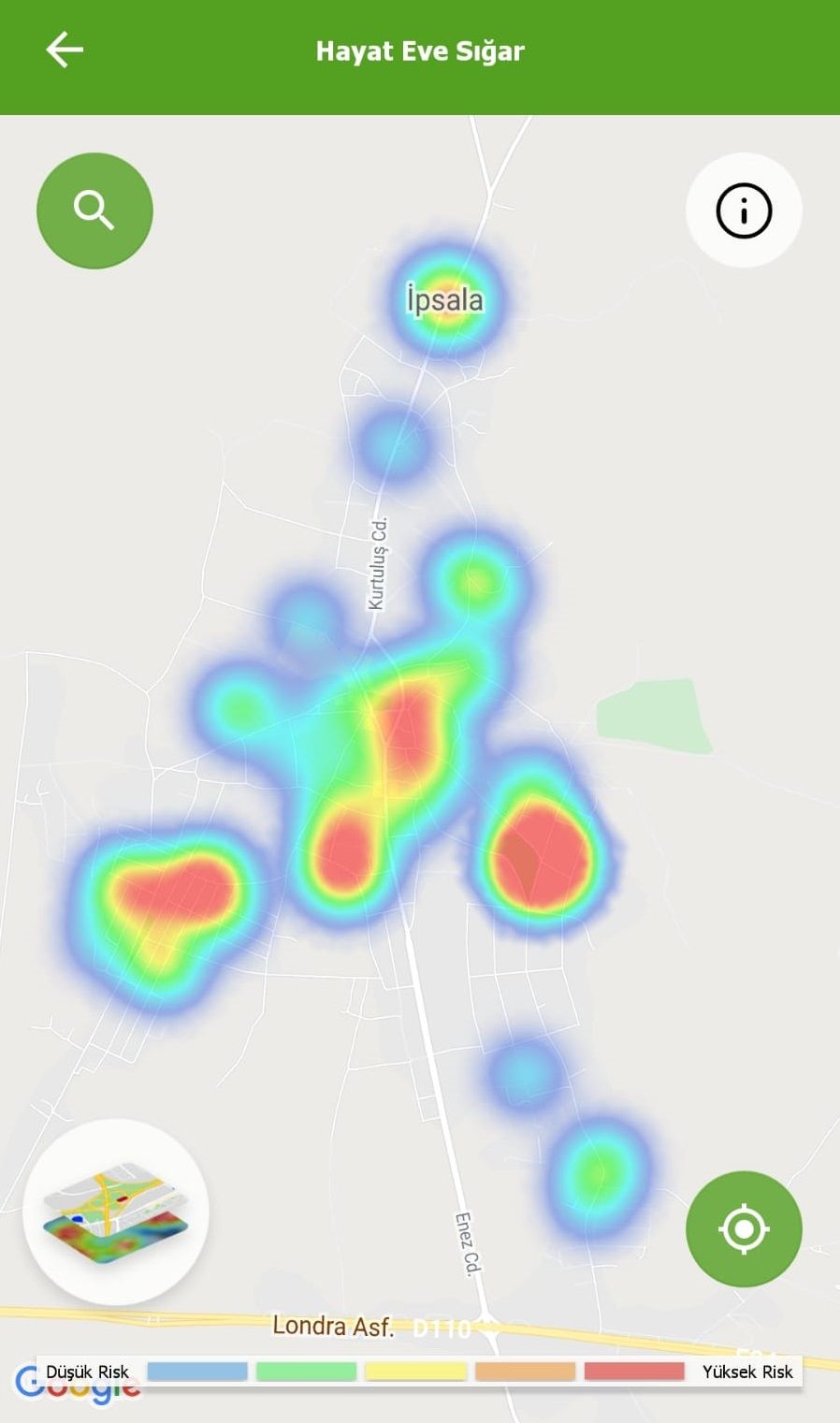Go back with the header arrow
The height and width of the screenshot is (1423, 840).
coord(65,50)
